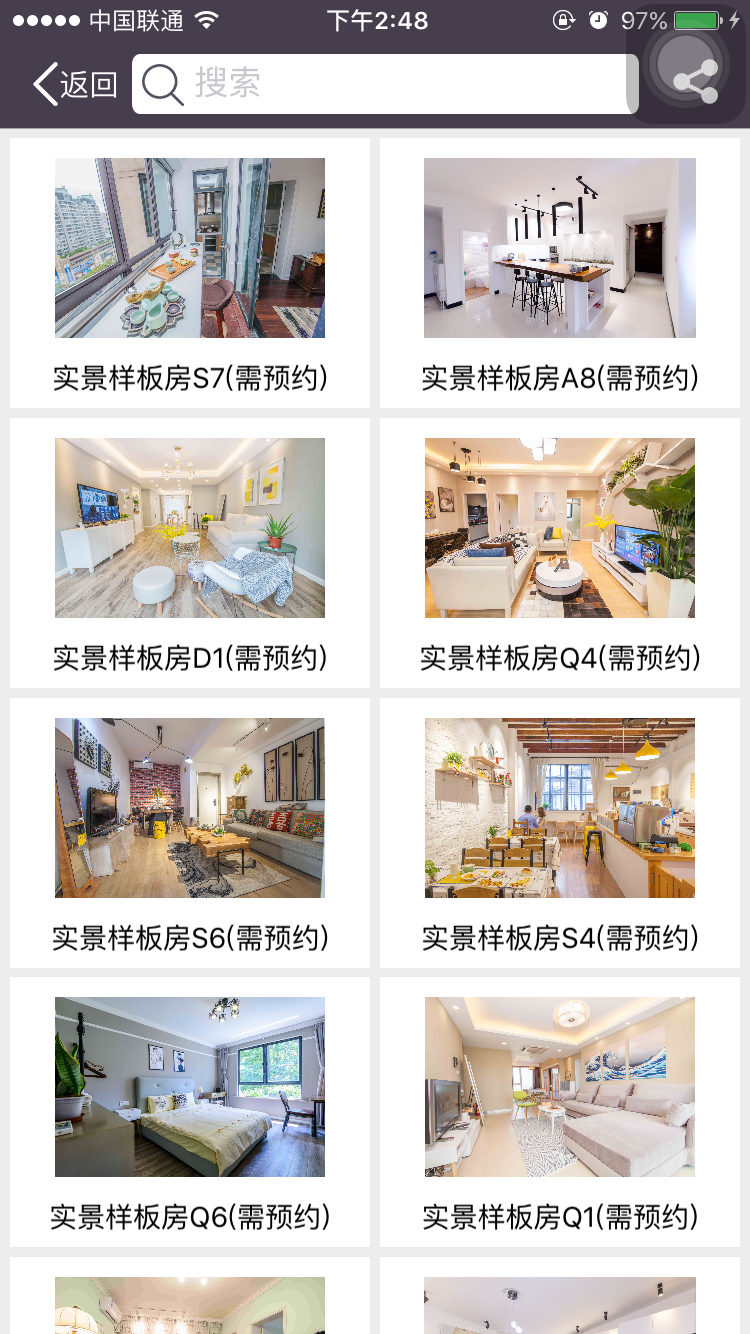The width and height of the screenshot is (750, 1334).
Task: Go back using the 返回 button
Action: 75,84
